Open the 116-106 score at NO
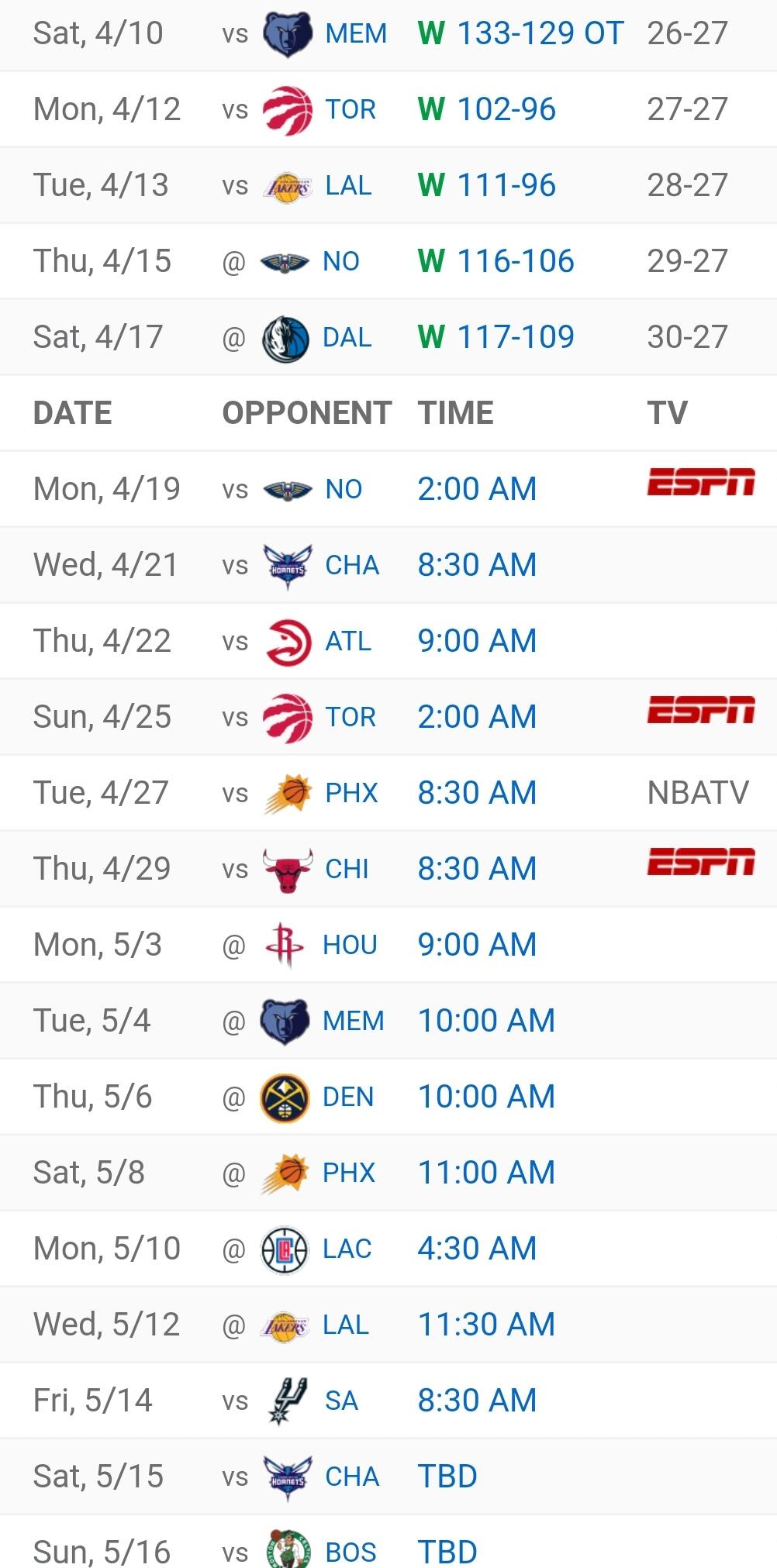The width and height of the screenshot is (777, 1568). 515,261
